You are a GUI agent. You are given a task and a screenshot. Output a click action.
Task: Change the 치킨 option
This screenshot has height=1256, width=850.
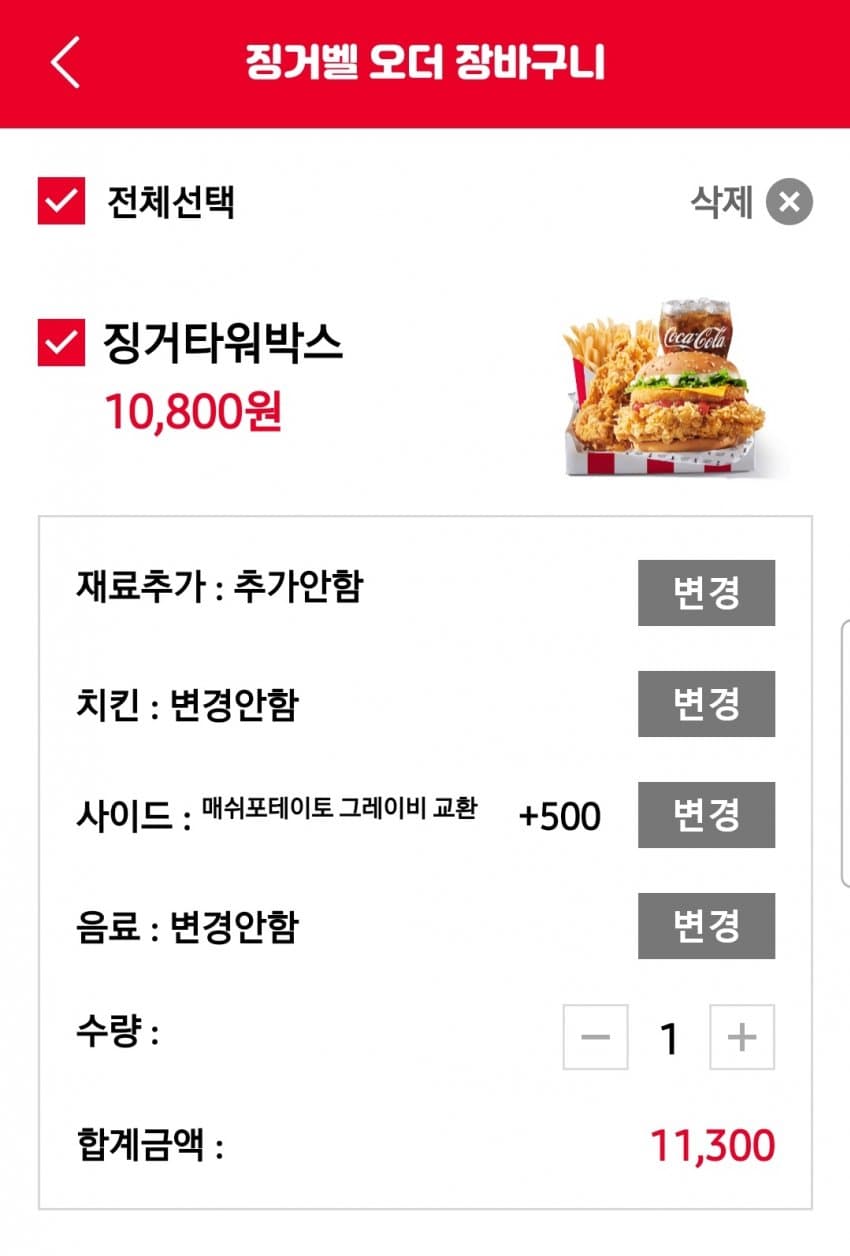coord(706,704)
